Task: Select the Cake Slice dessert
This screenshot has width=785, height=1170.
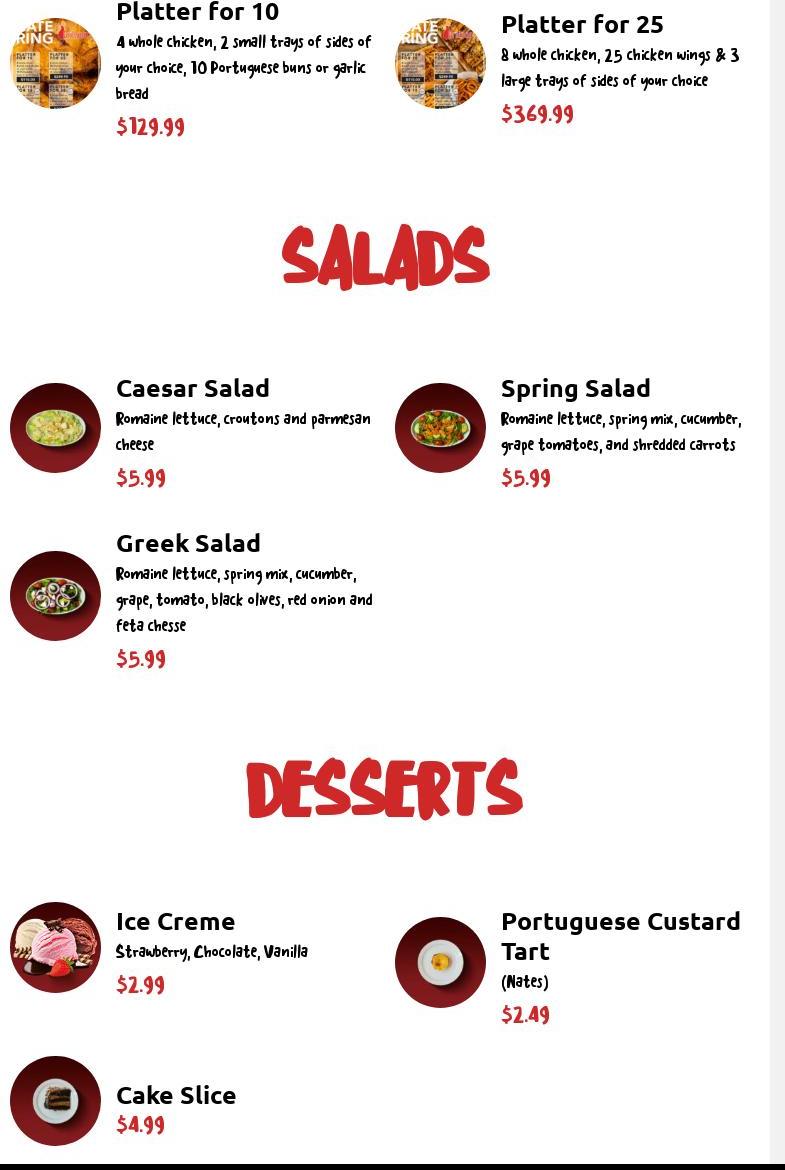Action: [176, 1095]
